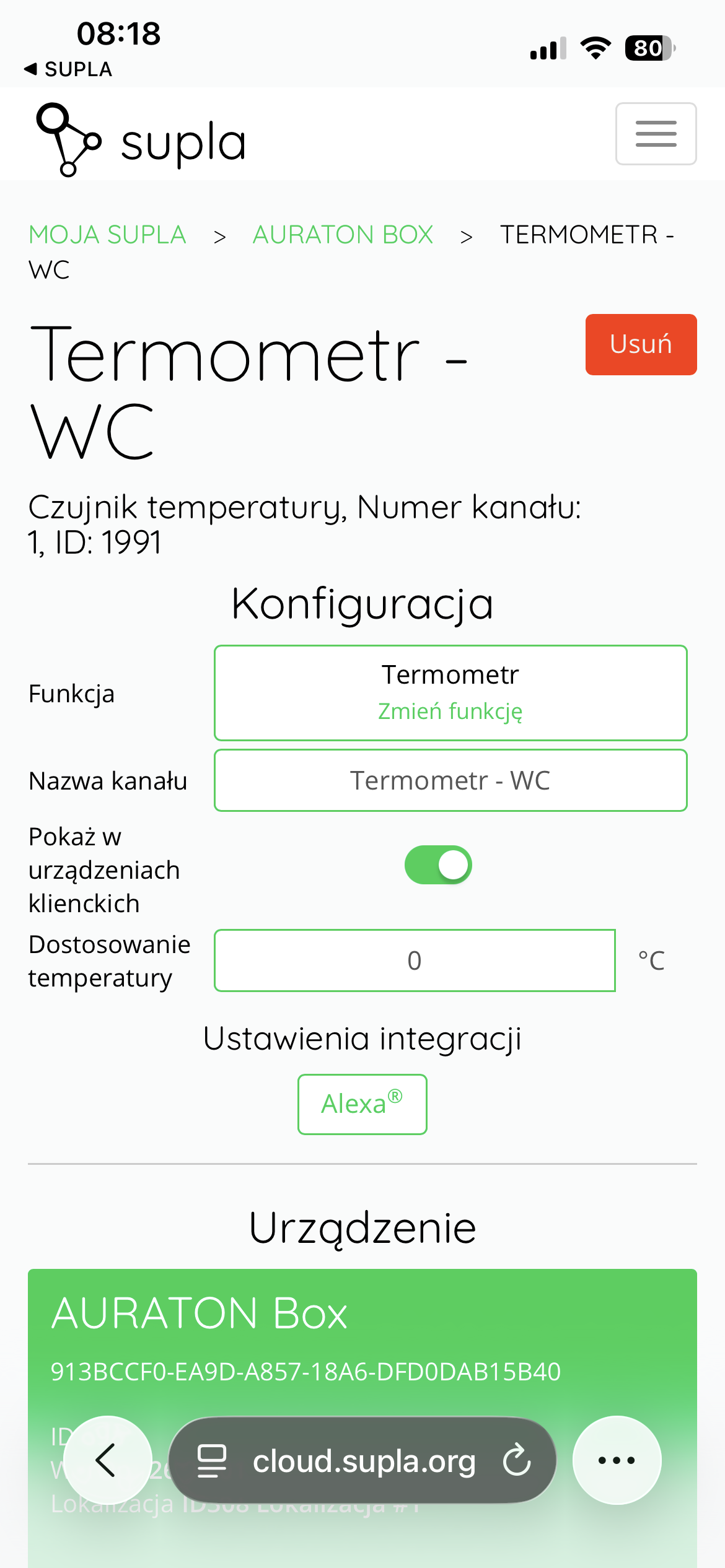Go back with browser back arrow

(x=107, y=1460)
